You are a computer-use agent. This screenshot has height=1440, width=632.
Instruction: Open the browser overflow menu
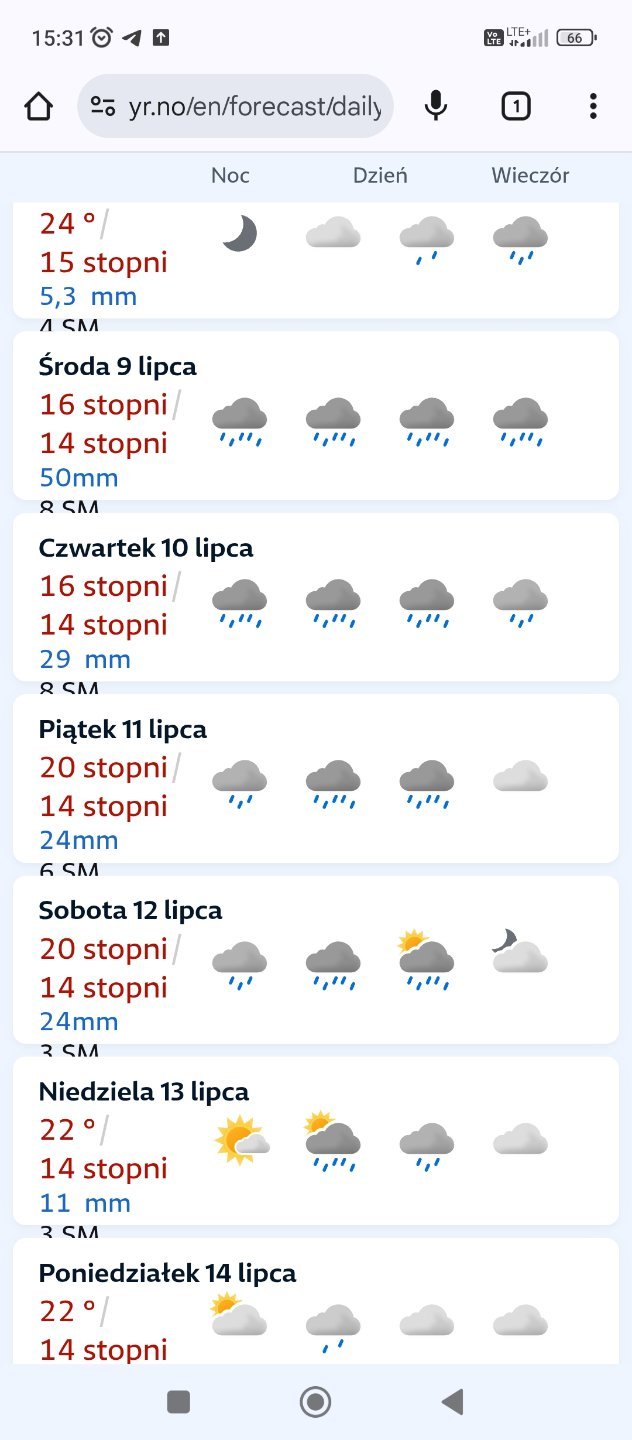tap(593, 106)
